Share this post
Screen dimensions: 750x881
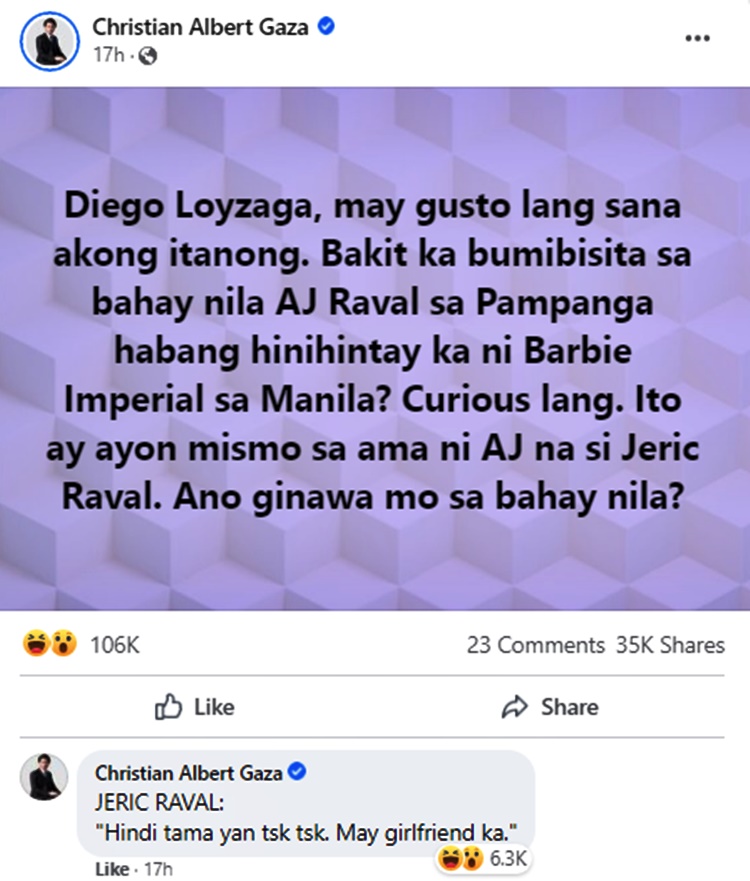pos(550,707)
